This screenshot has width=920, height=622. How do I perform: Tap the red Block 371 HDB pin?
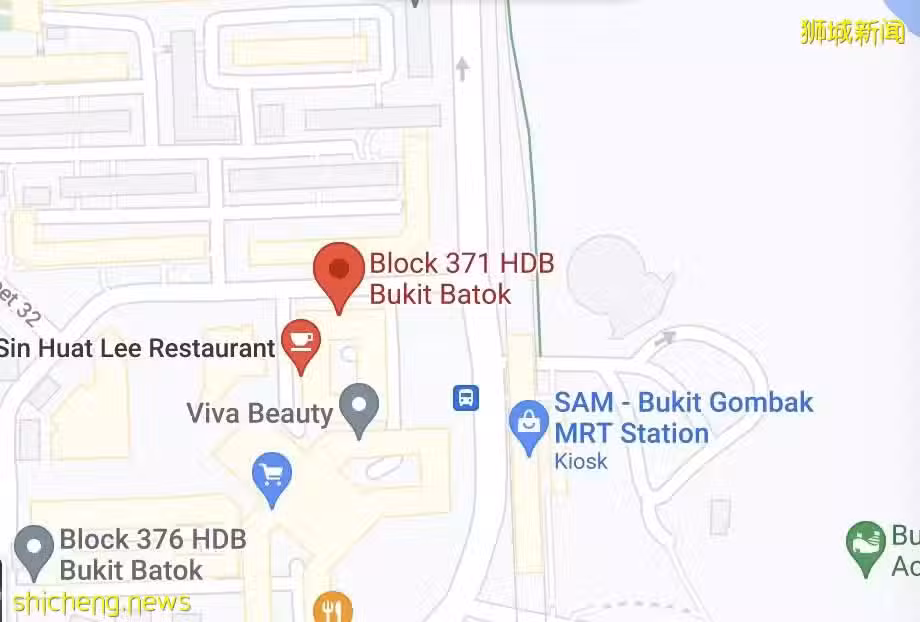(339, 271)
